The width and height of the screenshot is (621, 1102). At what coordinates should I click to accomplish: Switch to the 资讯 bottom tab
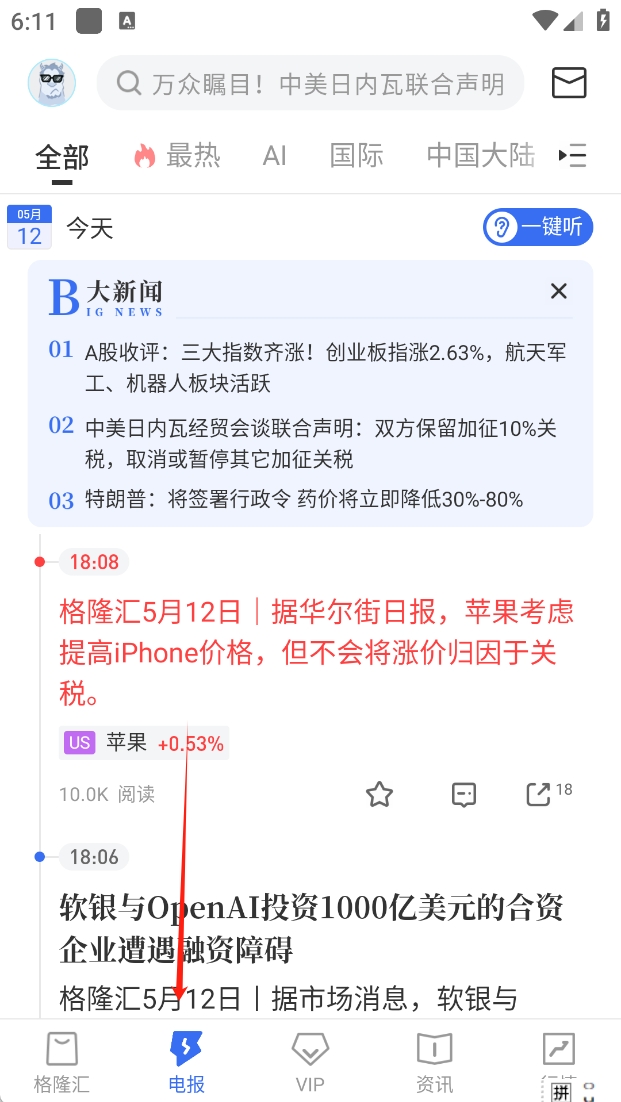(434, 1063)
